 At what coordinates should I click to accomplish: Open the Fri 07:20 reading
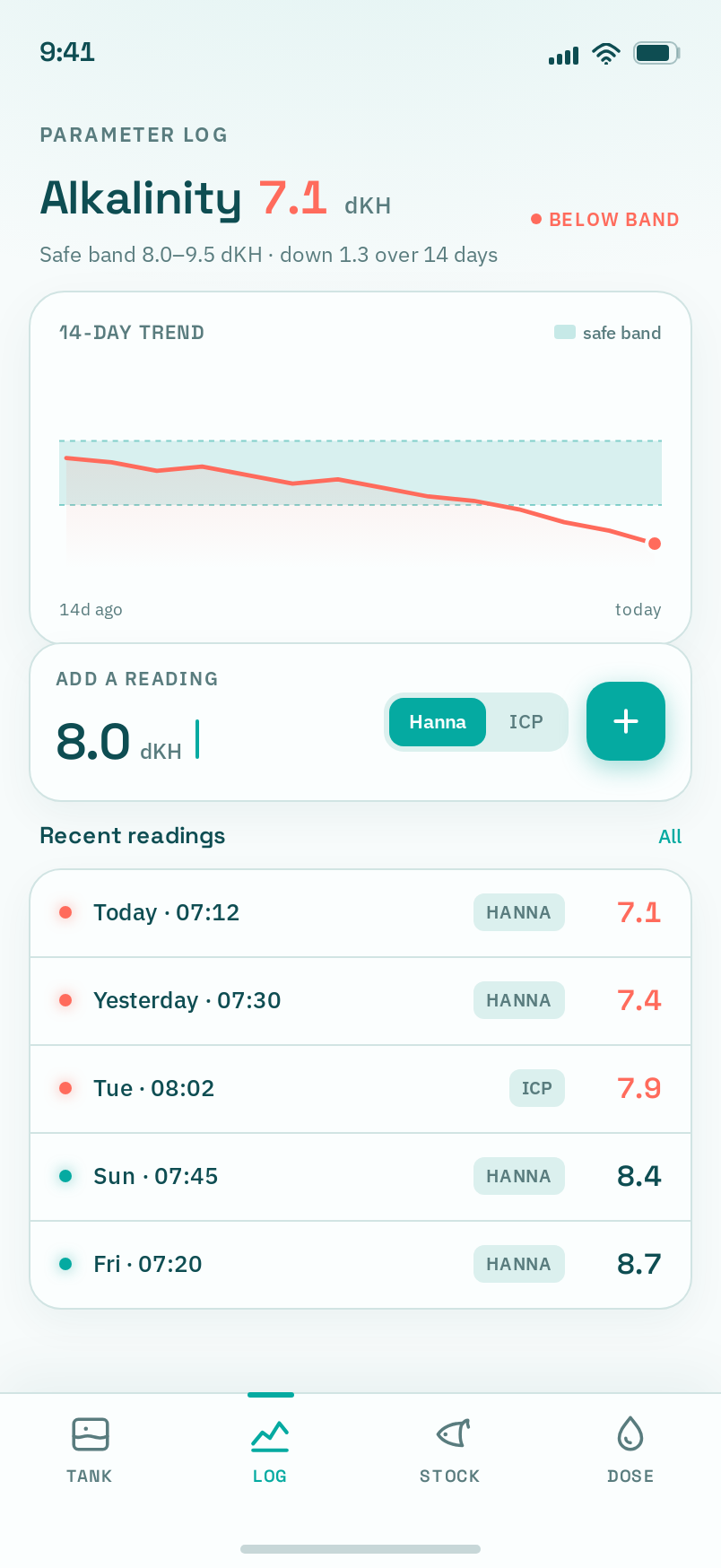click(360, 1265)
